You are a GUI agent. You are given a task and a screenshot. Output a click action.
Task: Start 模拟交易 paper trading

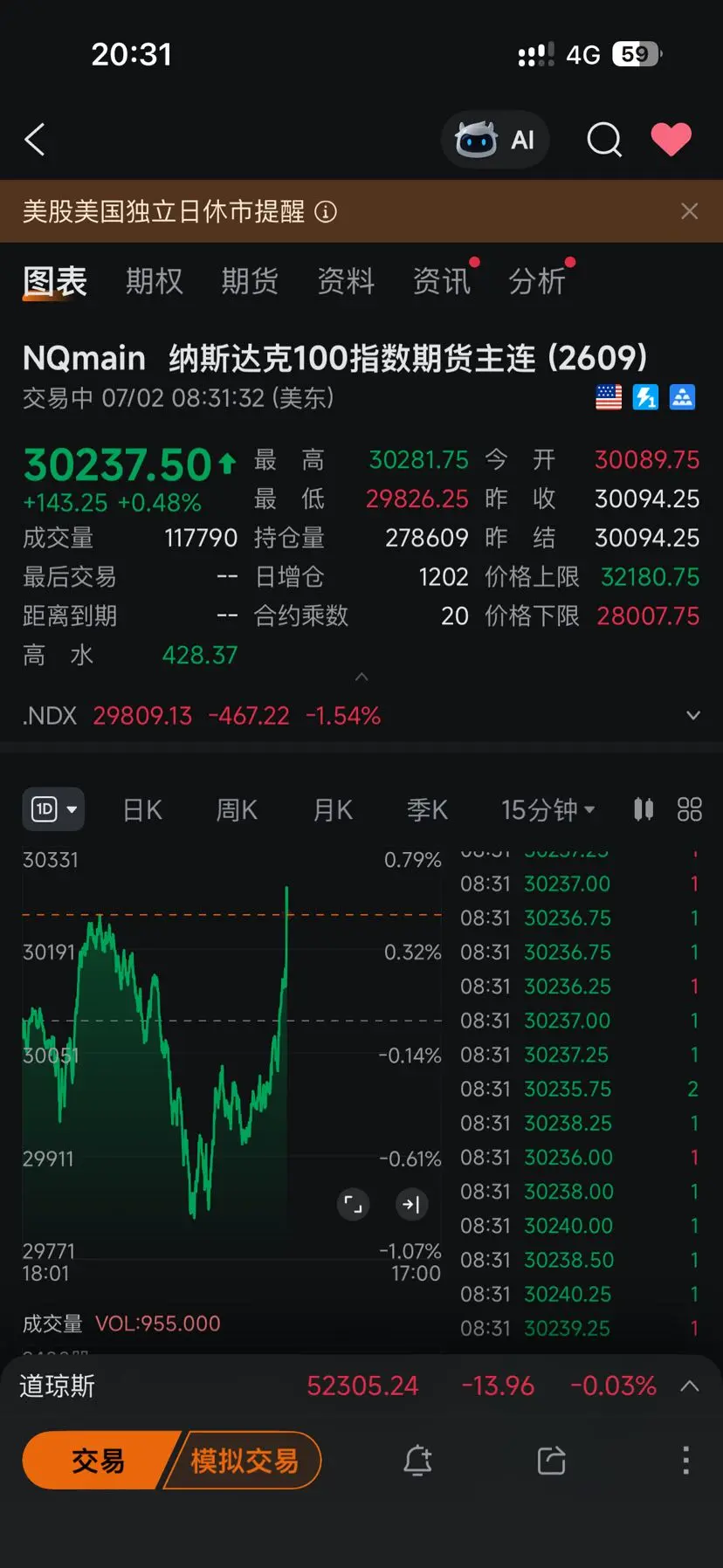(244, 1460)
